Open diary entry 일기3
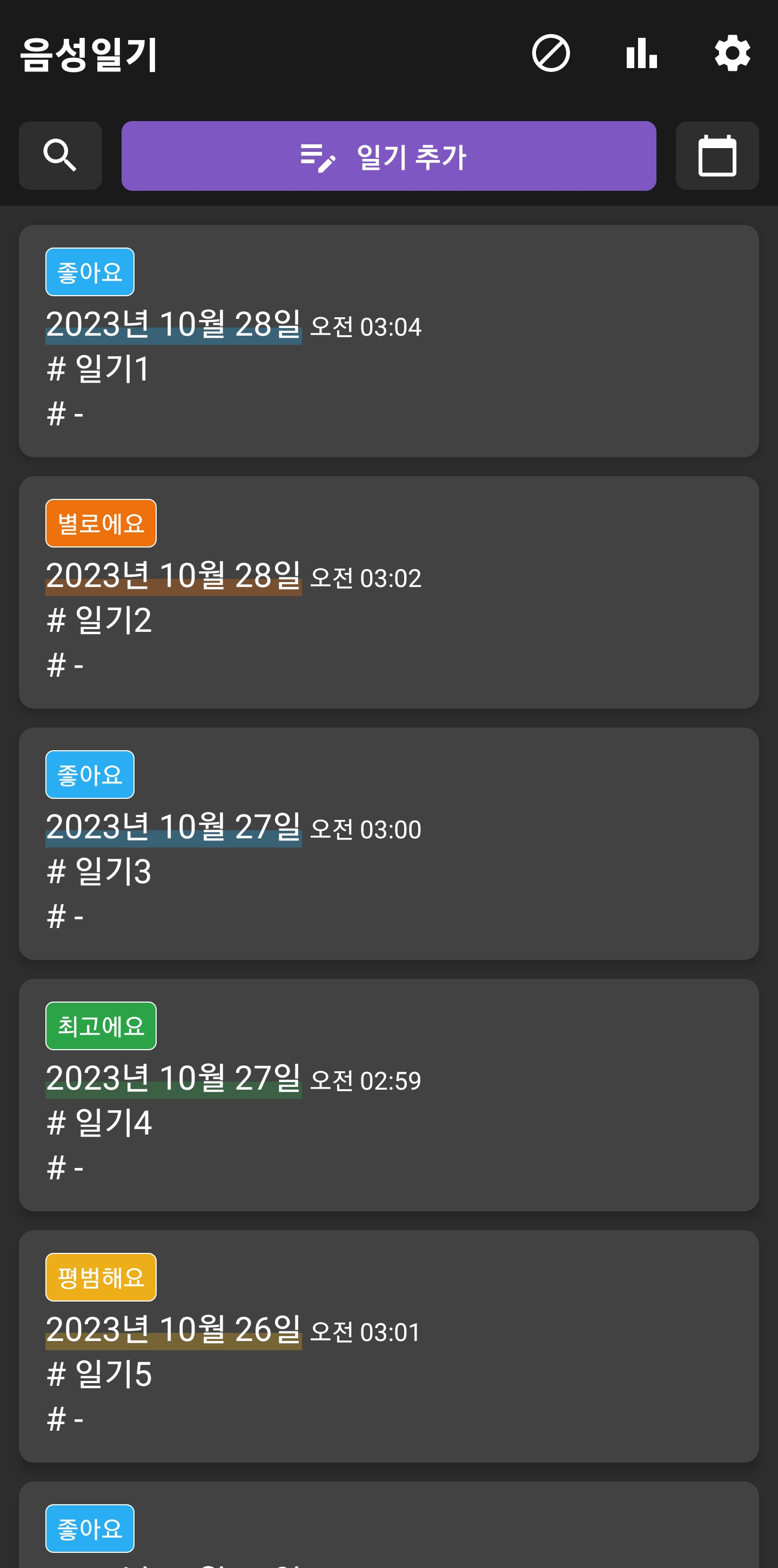 [x=388, y=844]
